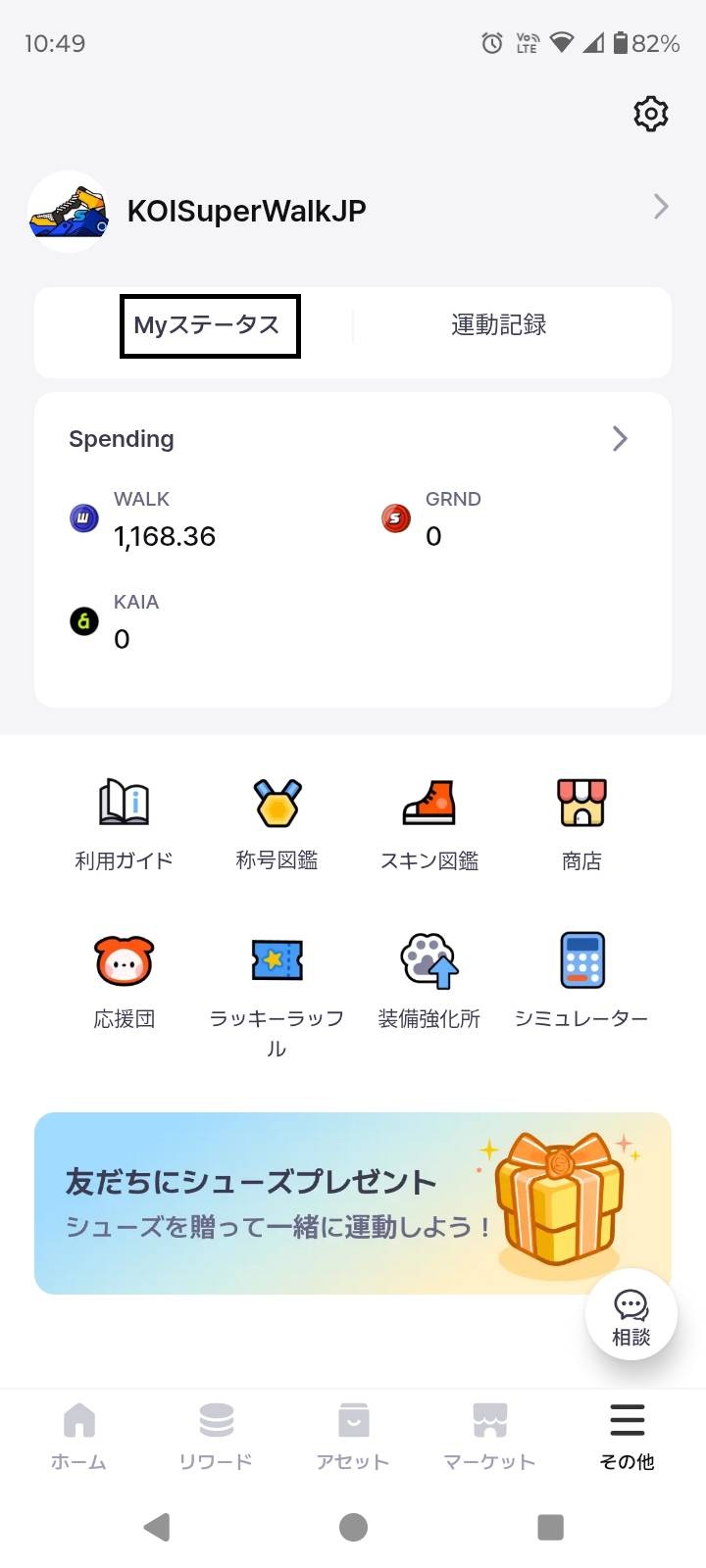Open 称号図鑑 title collection
Screen dimensions: 706x1568
pos(277,823)
